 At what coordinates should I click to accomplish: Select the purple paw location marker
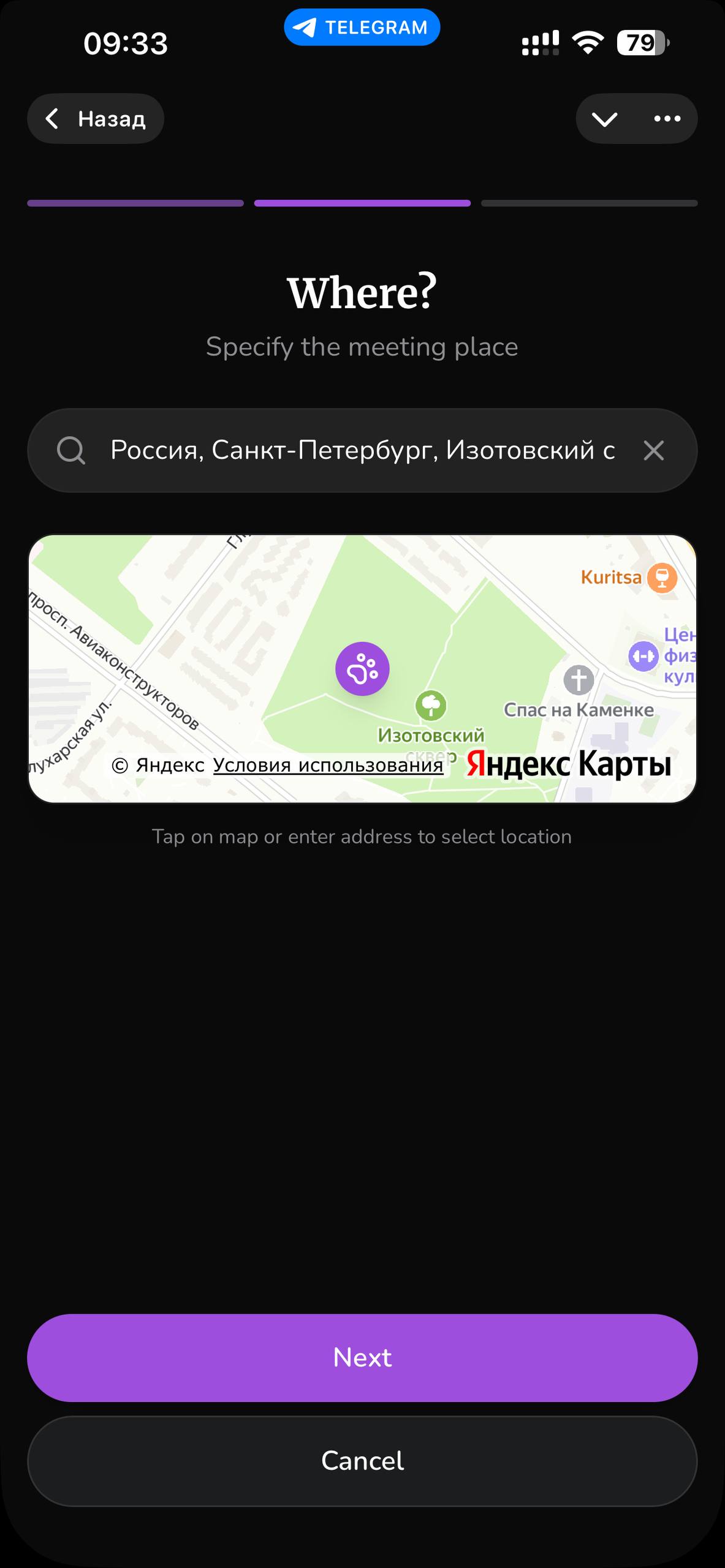pos(363,668)
